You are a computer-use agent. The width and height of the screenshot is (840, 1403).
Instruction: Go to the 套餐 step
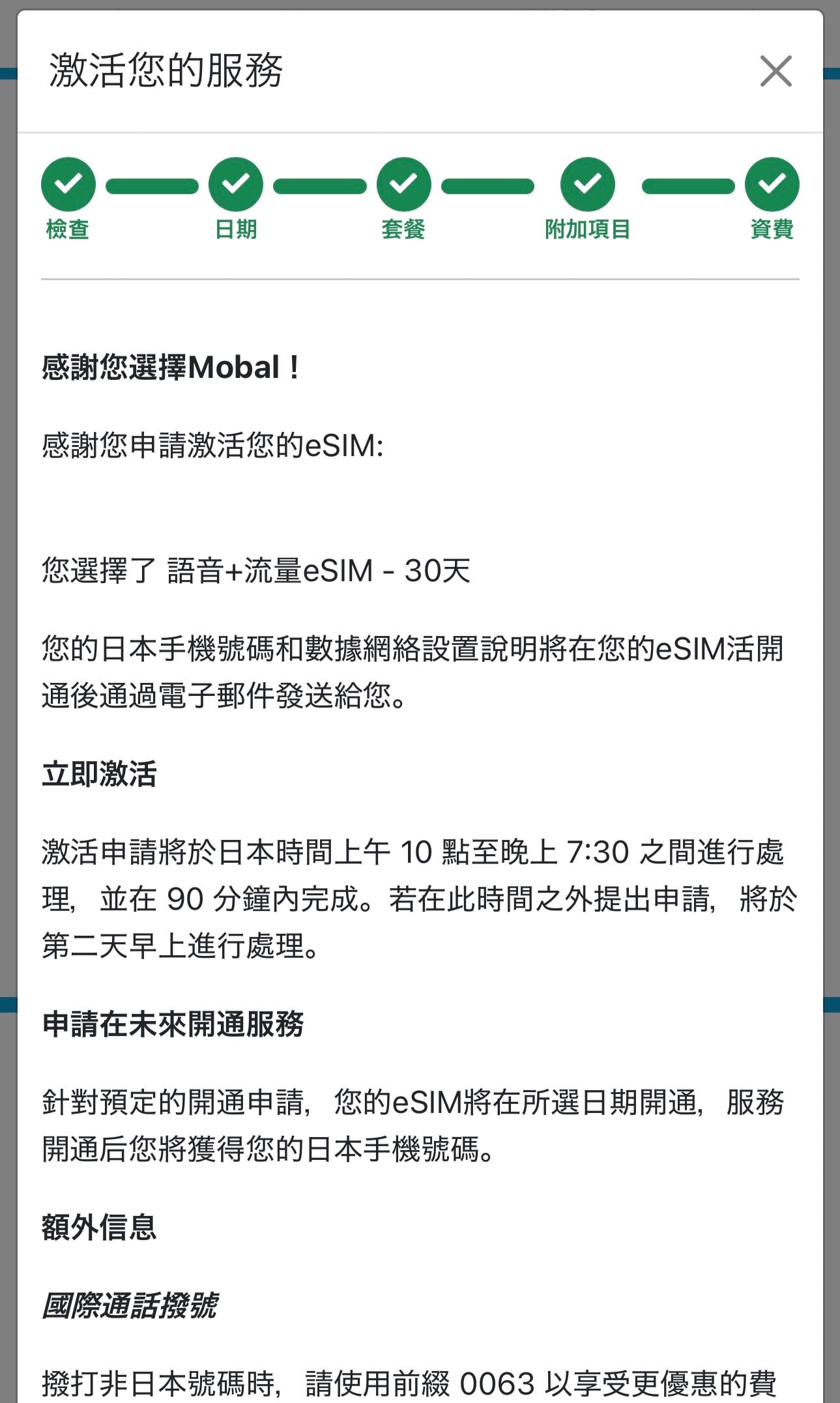point(403,185)
